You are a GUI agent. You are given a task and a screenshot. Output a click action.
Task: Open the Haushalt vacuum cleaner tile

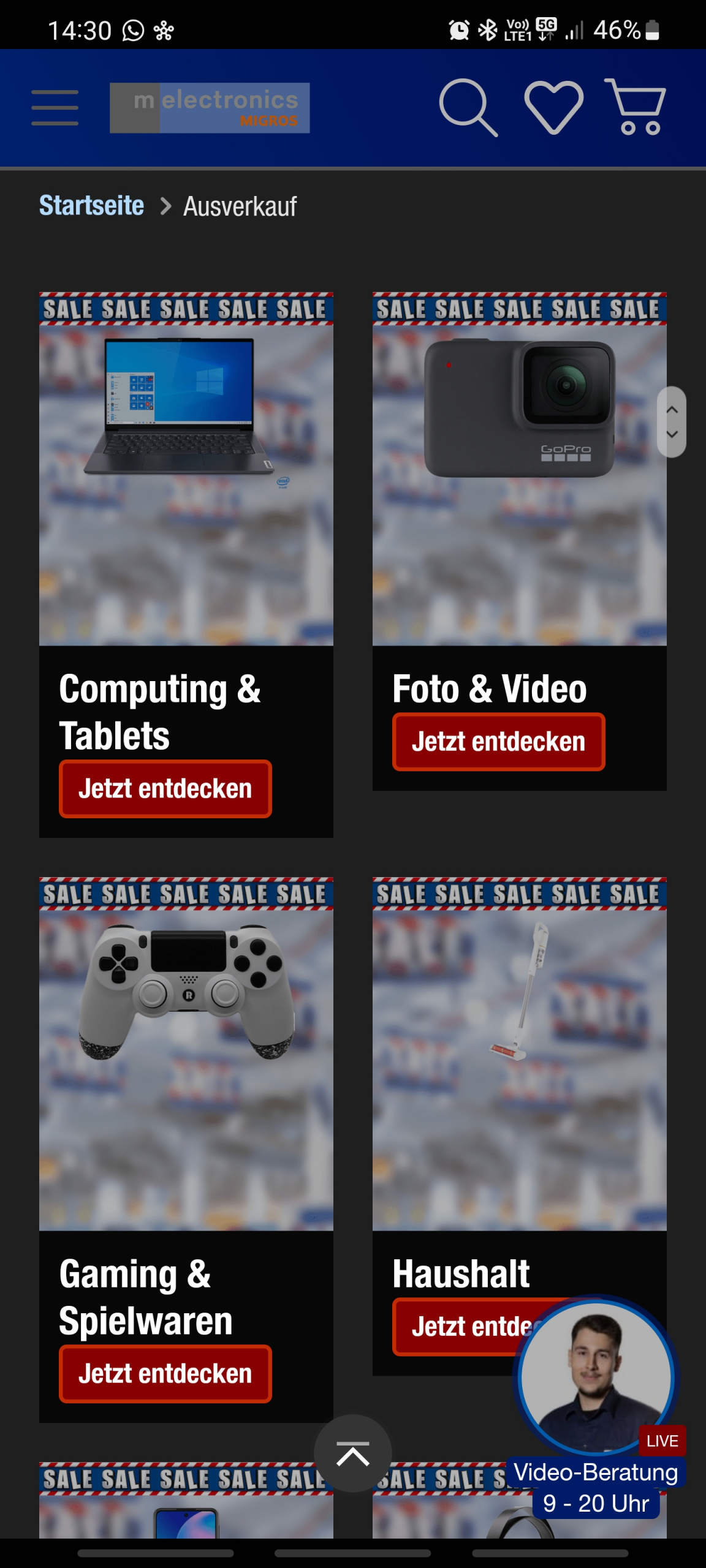pyautogui.click(x=519, y=1053)
